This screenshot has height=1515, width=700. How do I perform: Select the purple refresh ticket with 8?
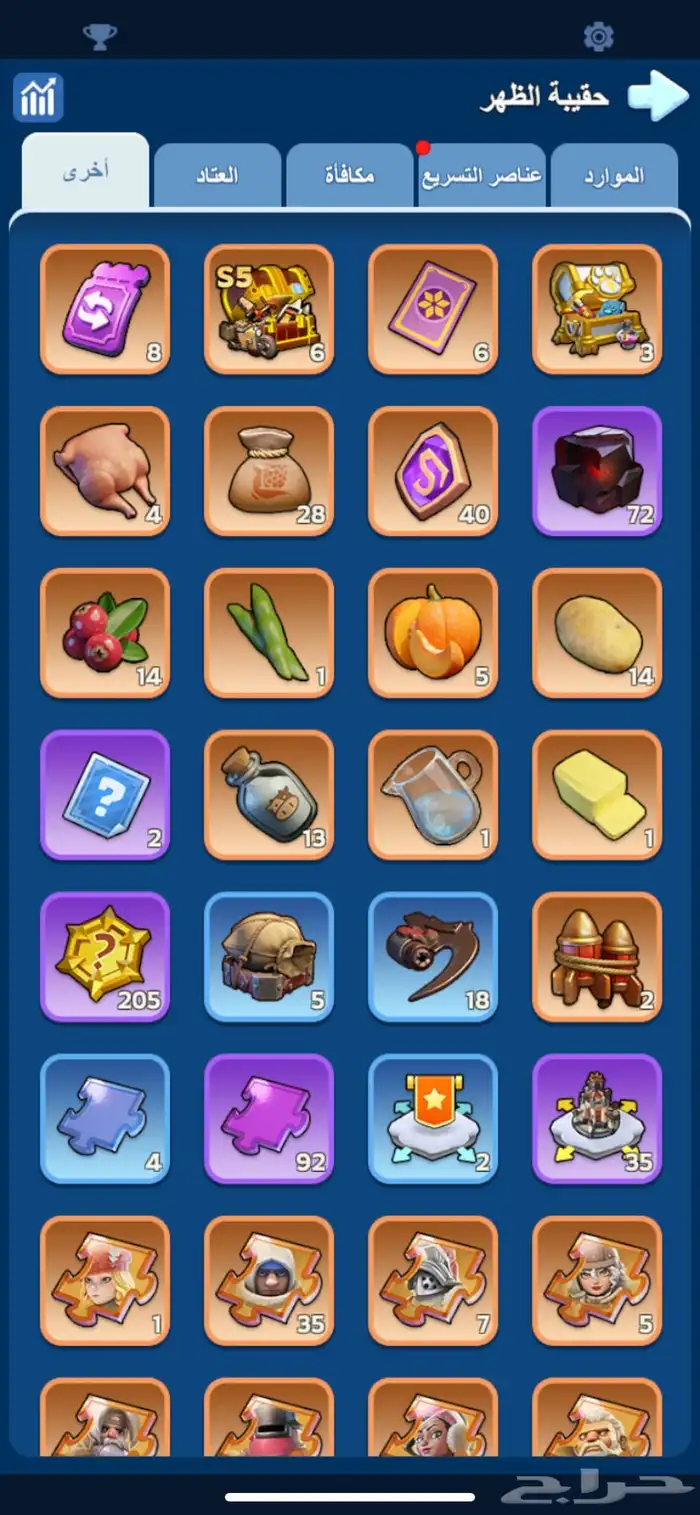click(x=105, y=309)
